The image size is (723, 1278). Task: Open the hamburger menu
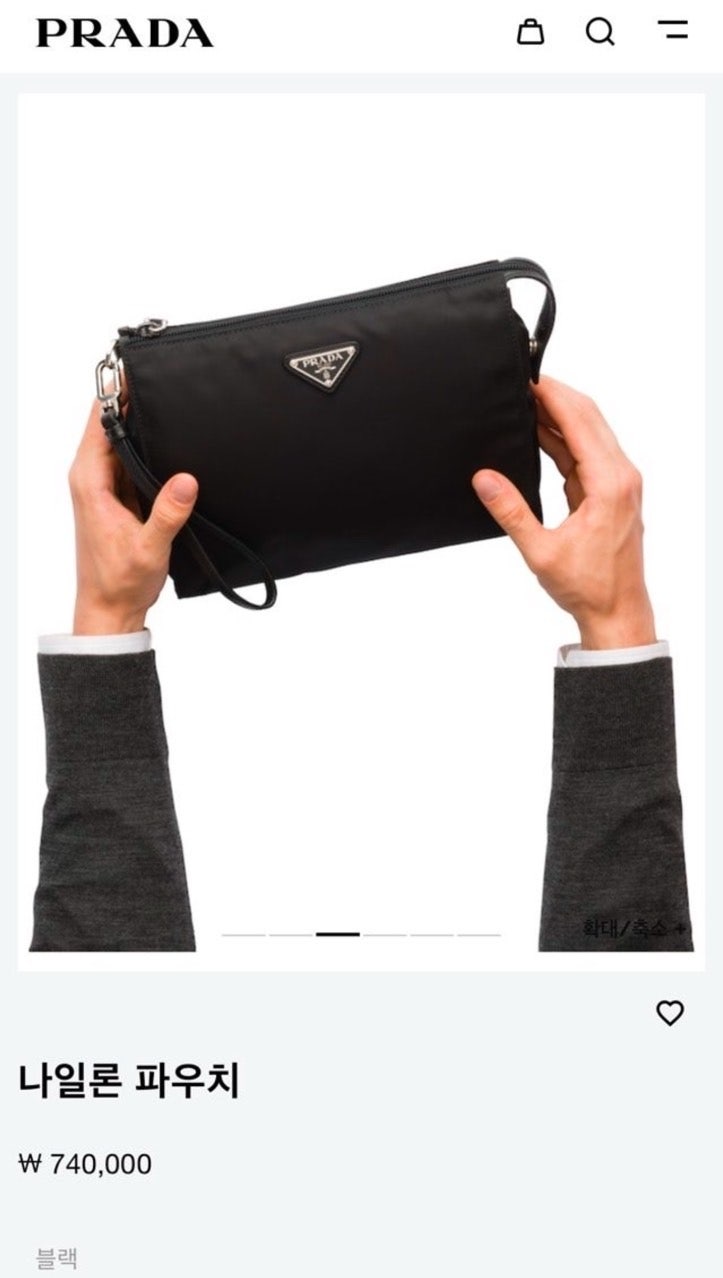click(673, 30)
